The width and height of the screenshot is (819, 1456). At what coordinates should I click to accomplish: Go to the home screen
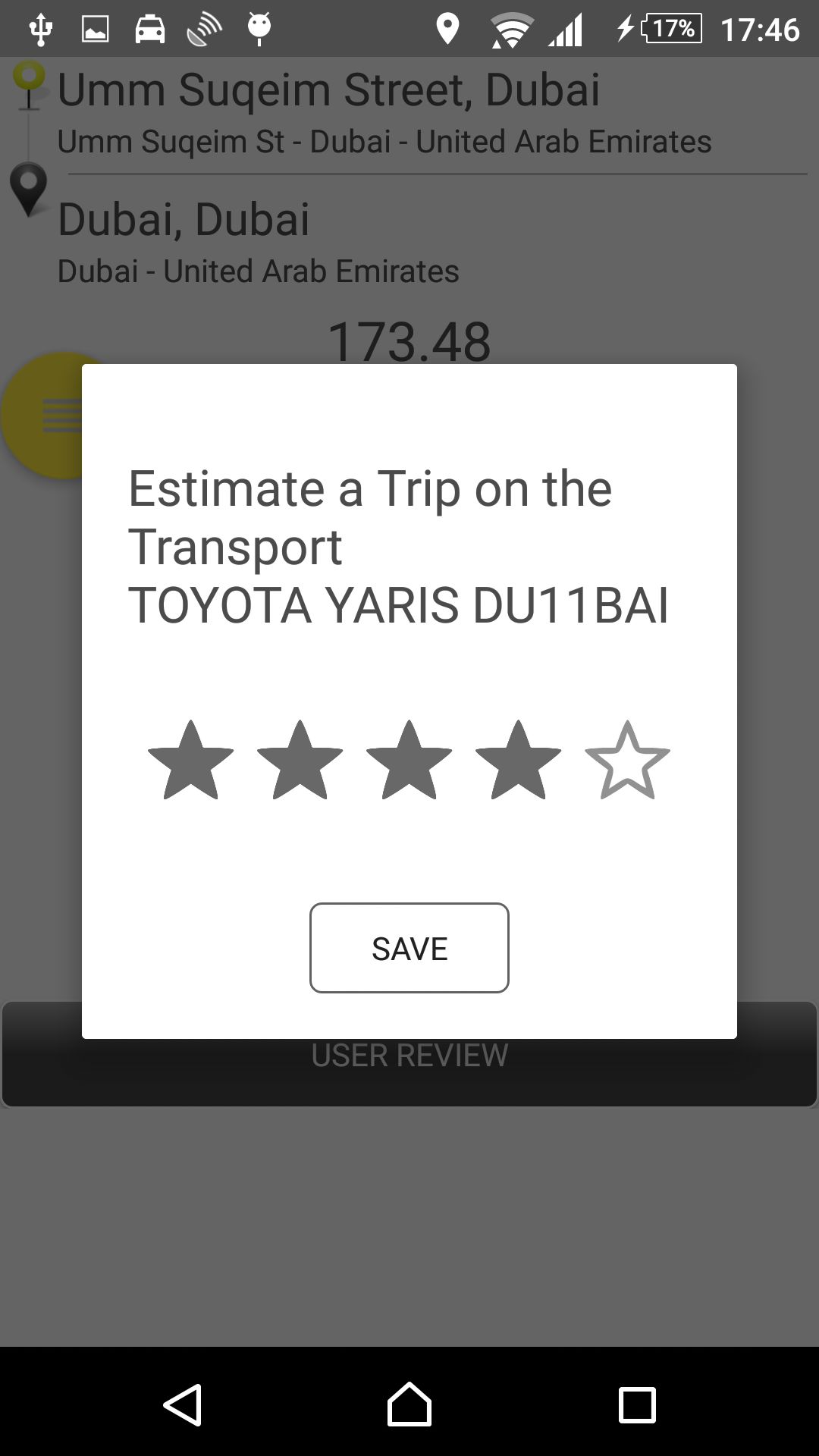(x=409, y=1404)
